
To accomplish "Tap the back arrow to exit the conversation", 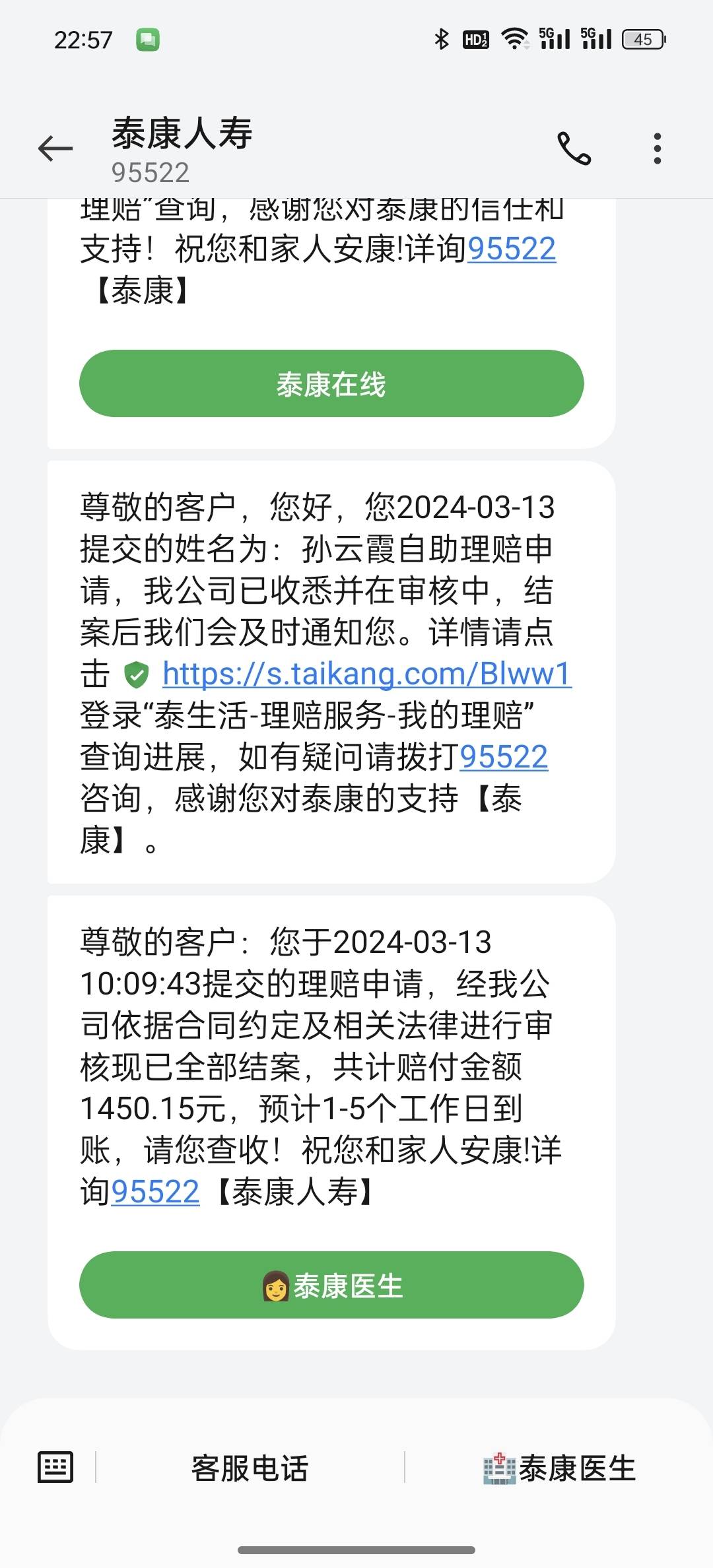I will 54,148.
